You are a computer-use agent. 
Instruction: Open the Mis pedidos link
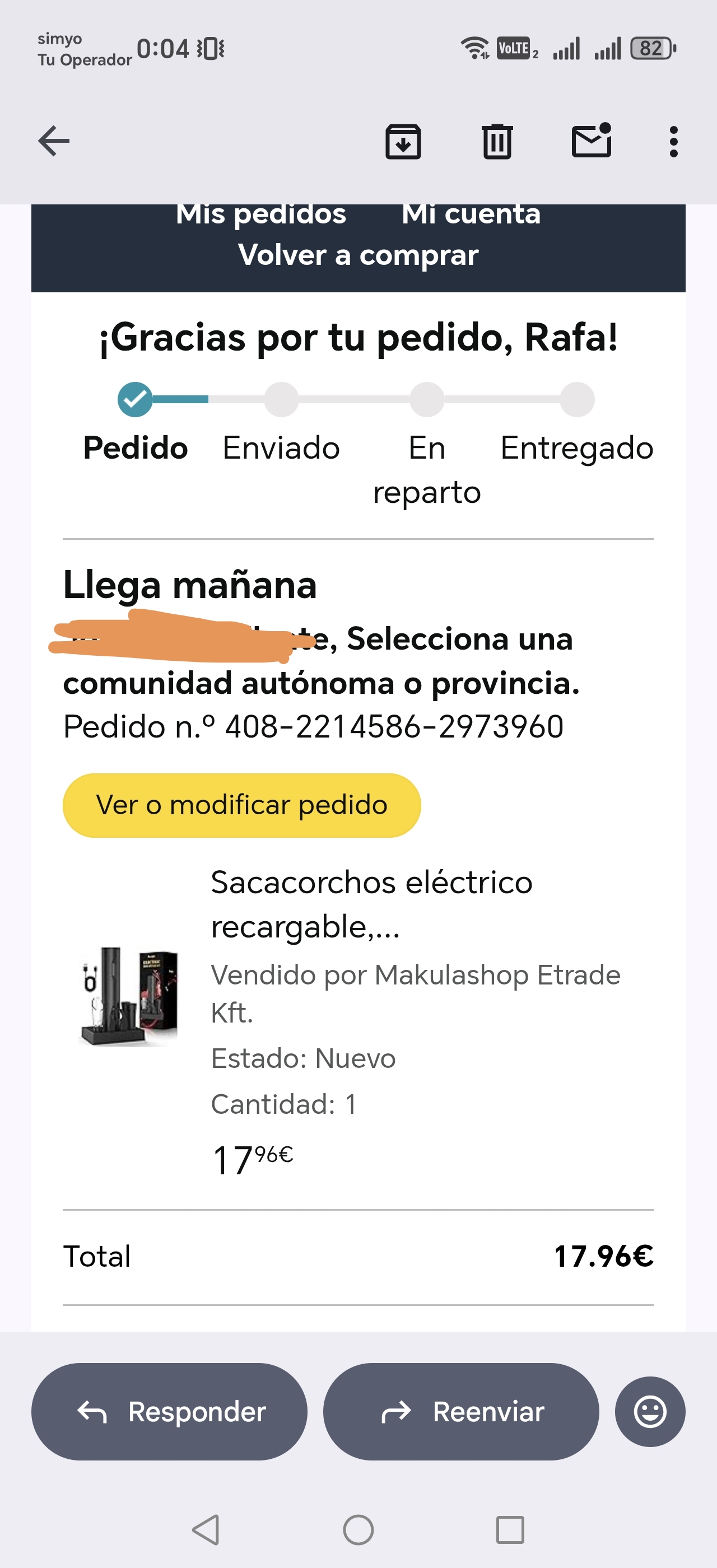pyautogui.click(x=261, y=215)
